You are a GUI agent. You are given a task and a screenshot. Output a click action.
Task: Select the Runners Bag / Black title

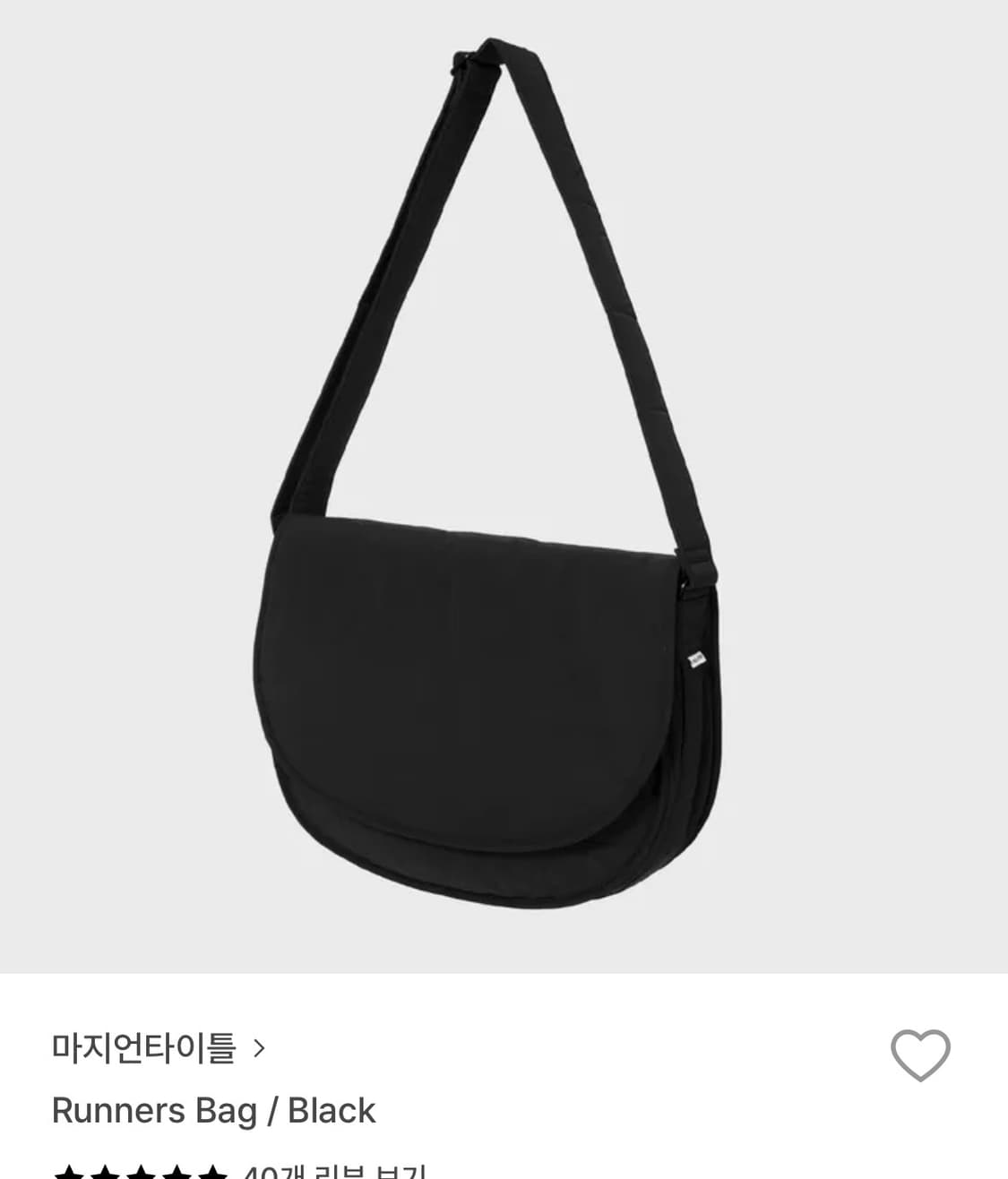pyautogui.click(x=215, y=1110)
